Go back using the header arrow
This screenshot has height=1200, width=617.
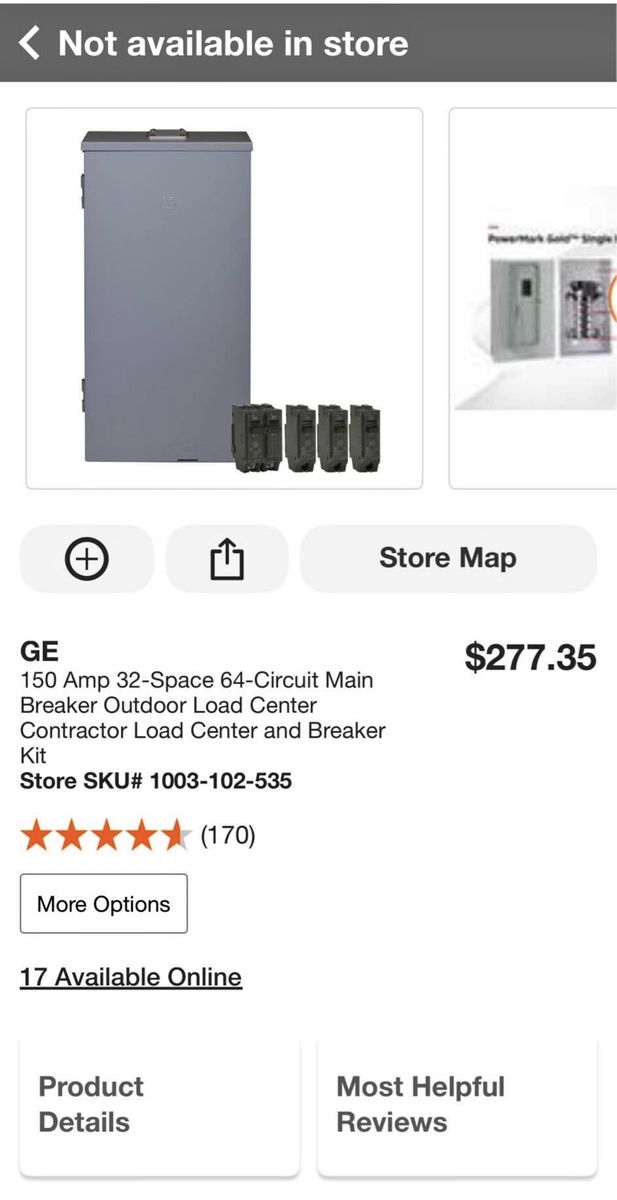click(x=30, y=43)
